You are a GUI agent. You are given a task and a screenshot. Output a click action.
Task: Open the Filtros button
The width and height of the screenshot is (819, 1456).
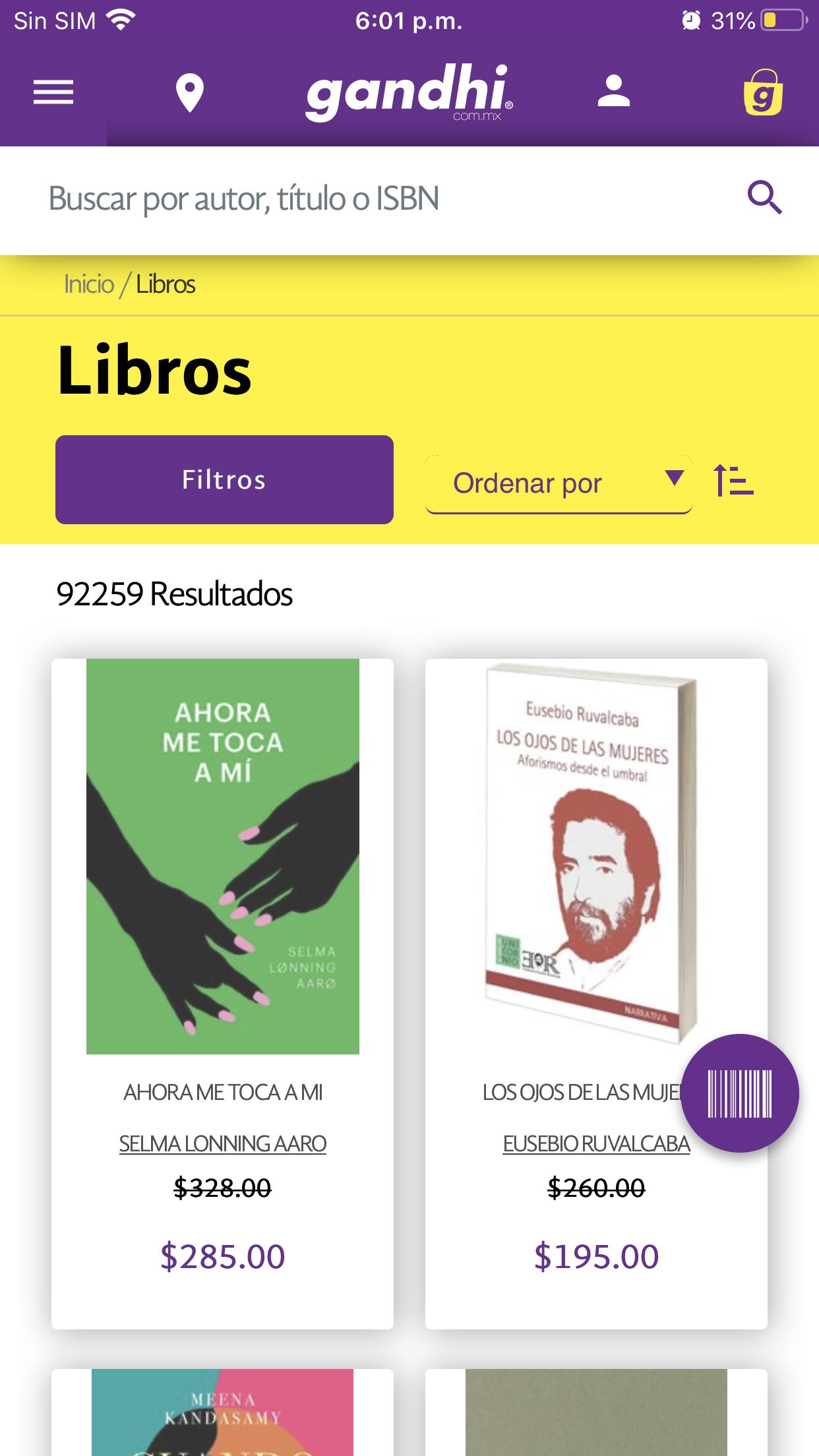(224, 479)
